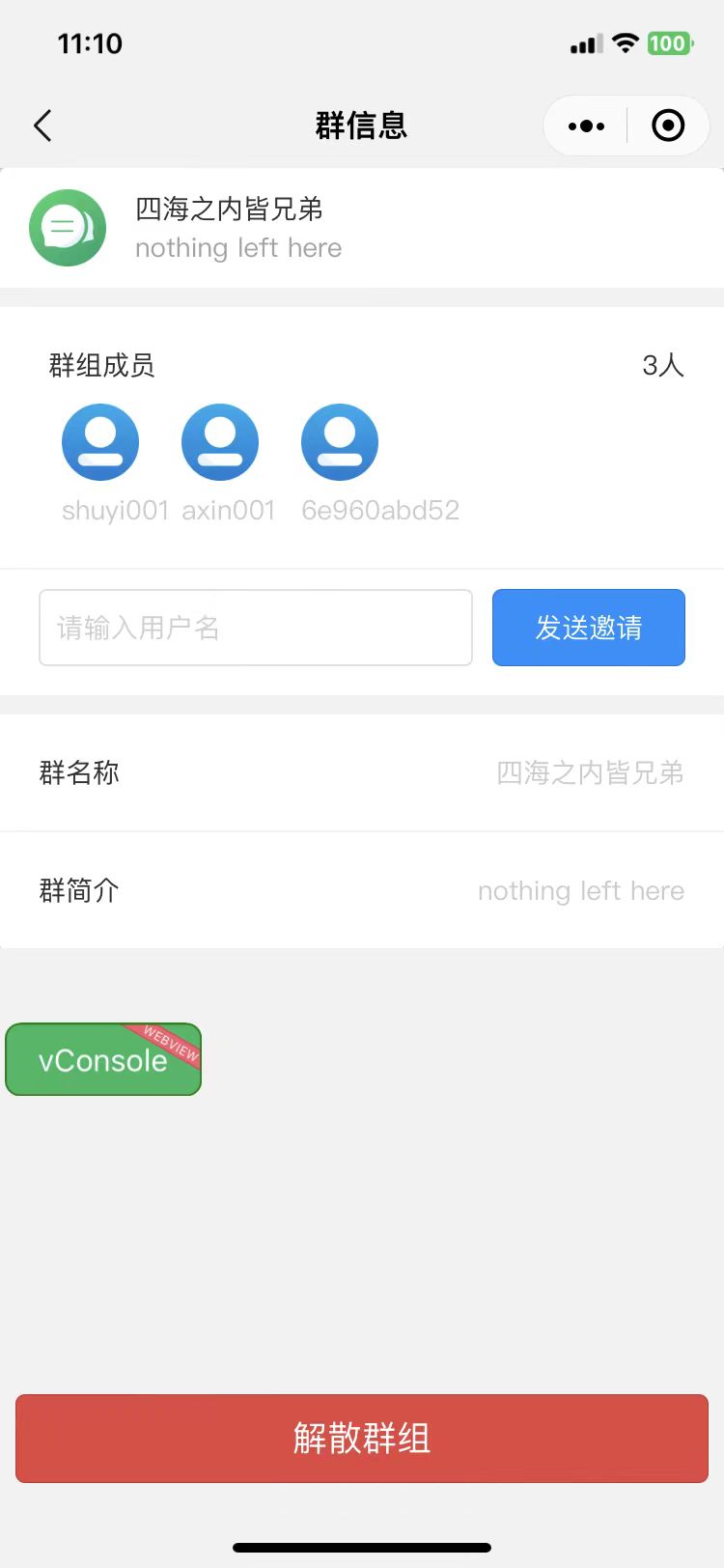
Task: Focus the 请输入用户名 input field
Action: point(256,628)
